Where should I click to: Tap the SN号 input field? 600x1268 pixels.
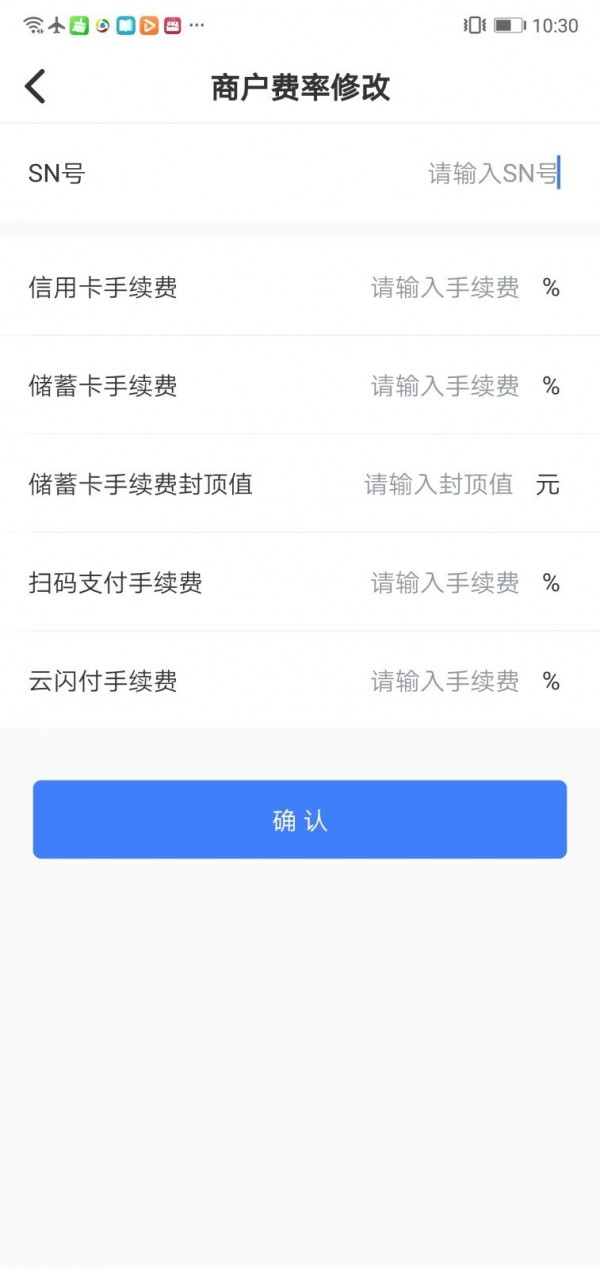coord(492,173)
